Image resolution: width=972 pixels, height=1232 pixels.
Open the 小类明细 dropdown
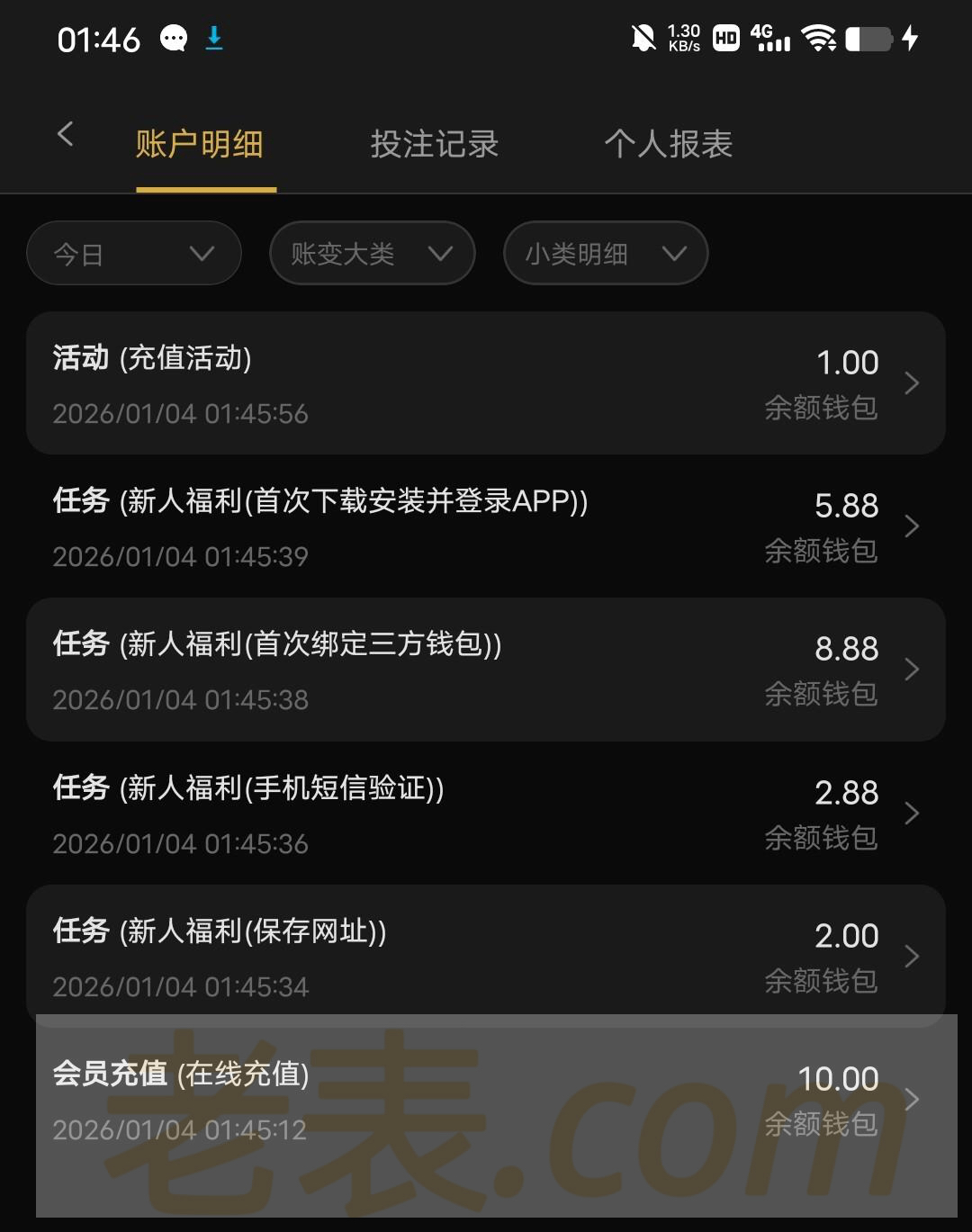click(x=606, y=254)
